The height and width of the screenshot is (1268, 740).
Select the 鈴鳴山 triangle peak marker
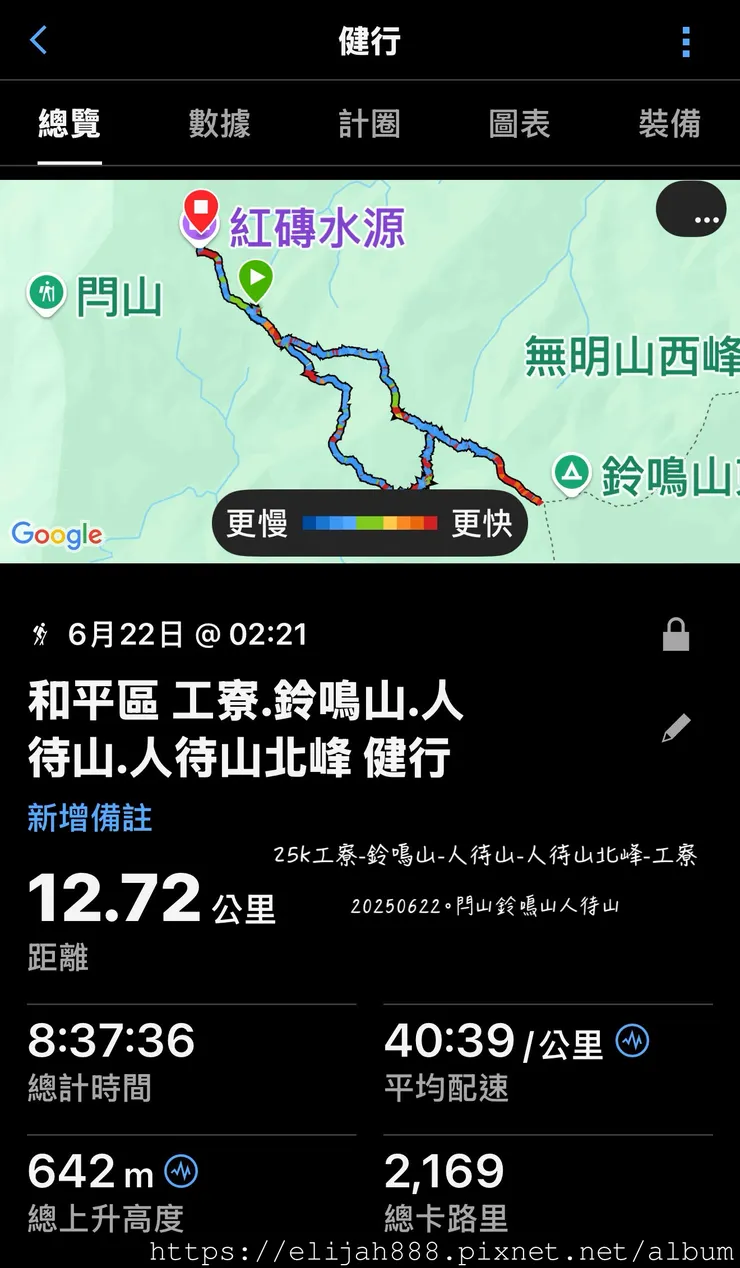point(571,474)
